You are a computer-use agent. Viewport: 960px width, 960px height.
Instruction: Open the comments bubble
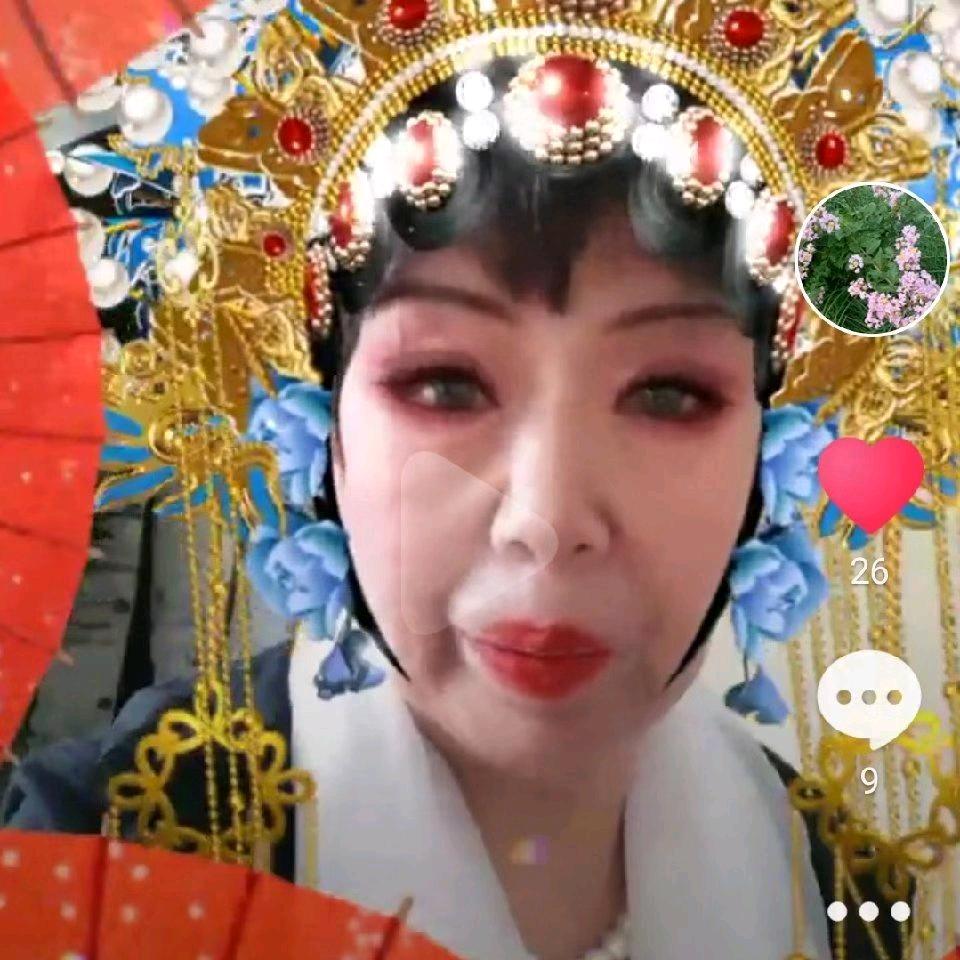point(869,699)
